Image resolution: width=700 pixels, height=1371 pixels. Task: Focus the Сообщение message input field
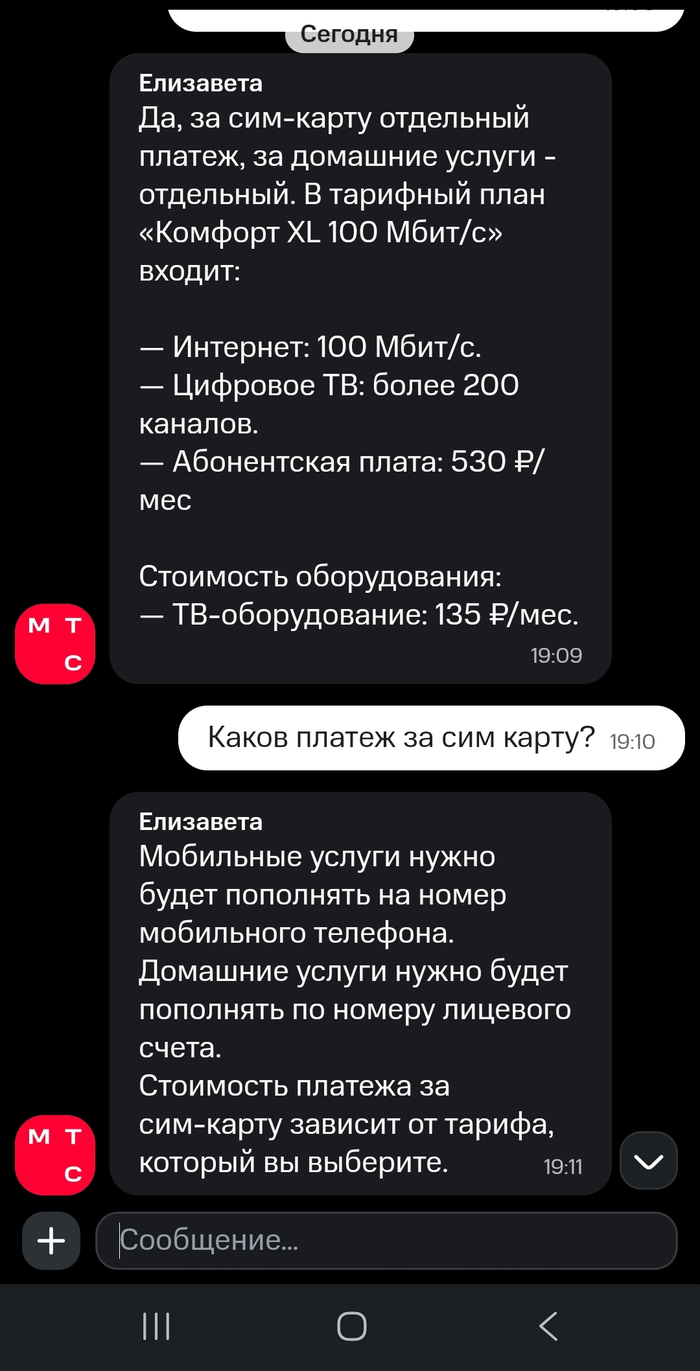tap(386, 1241)
